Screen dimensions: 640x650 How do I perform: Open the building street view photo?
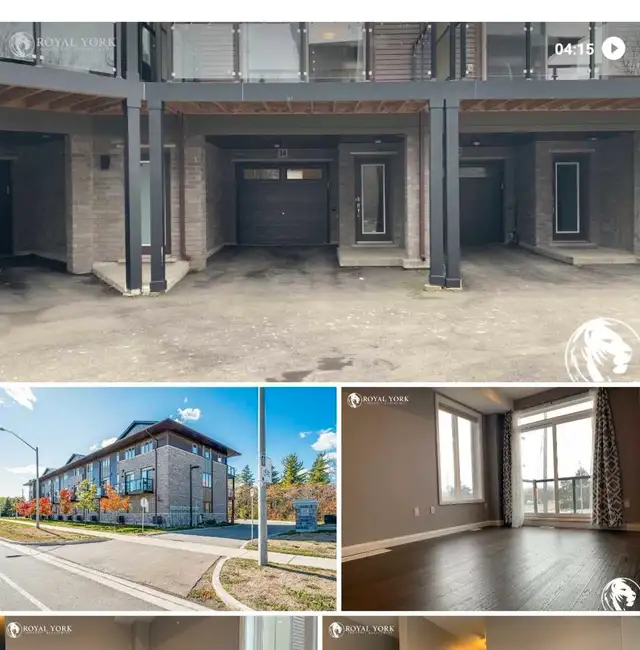coord(168,498)
